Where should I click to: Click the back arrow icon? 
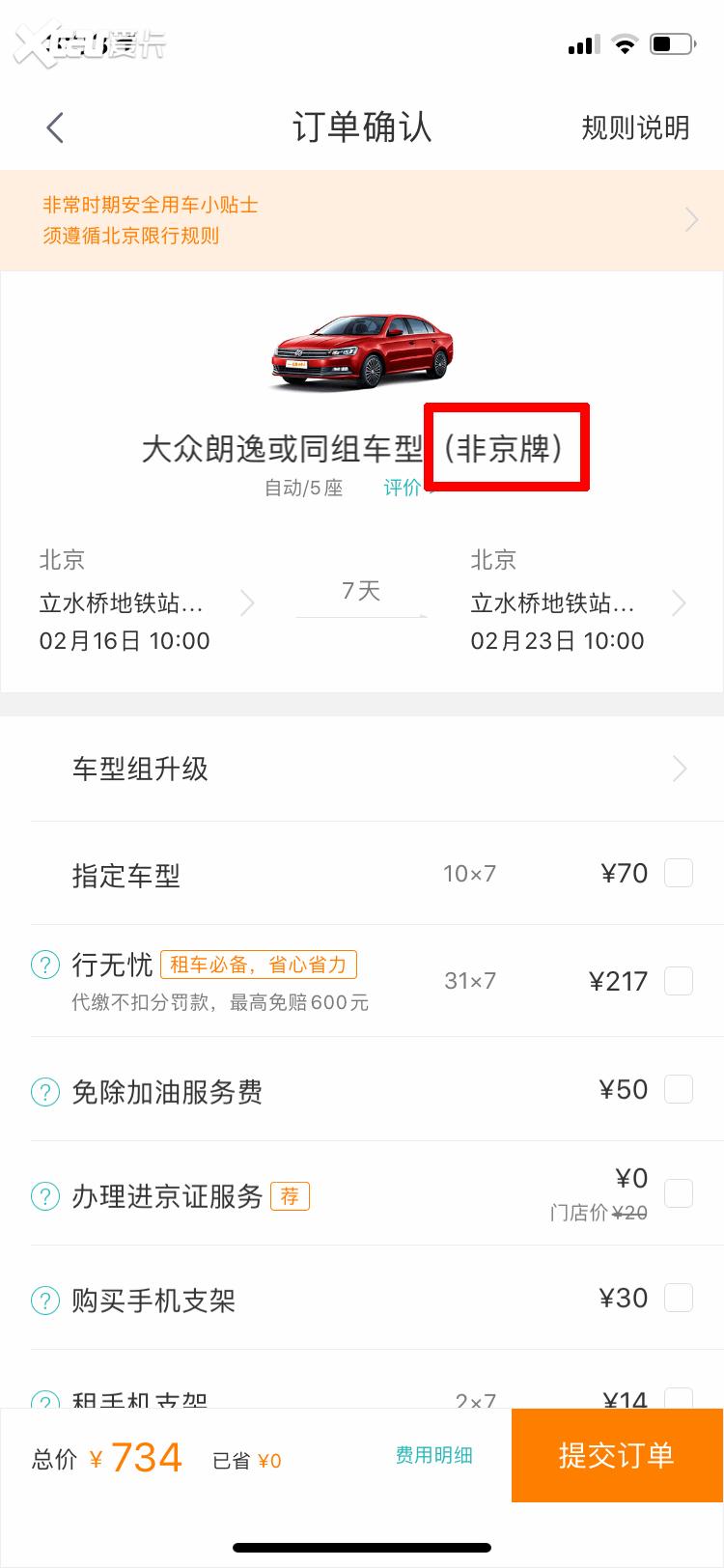[x=54, y=127]
